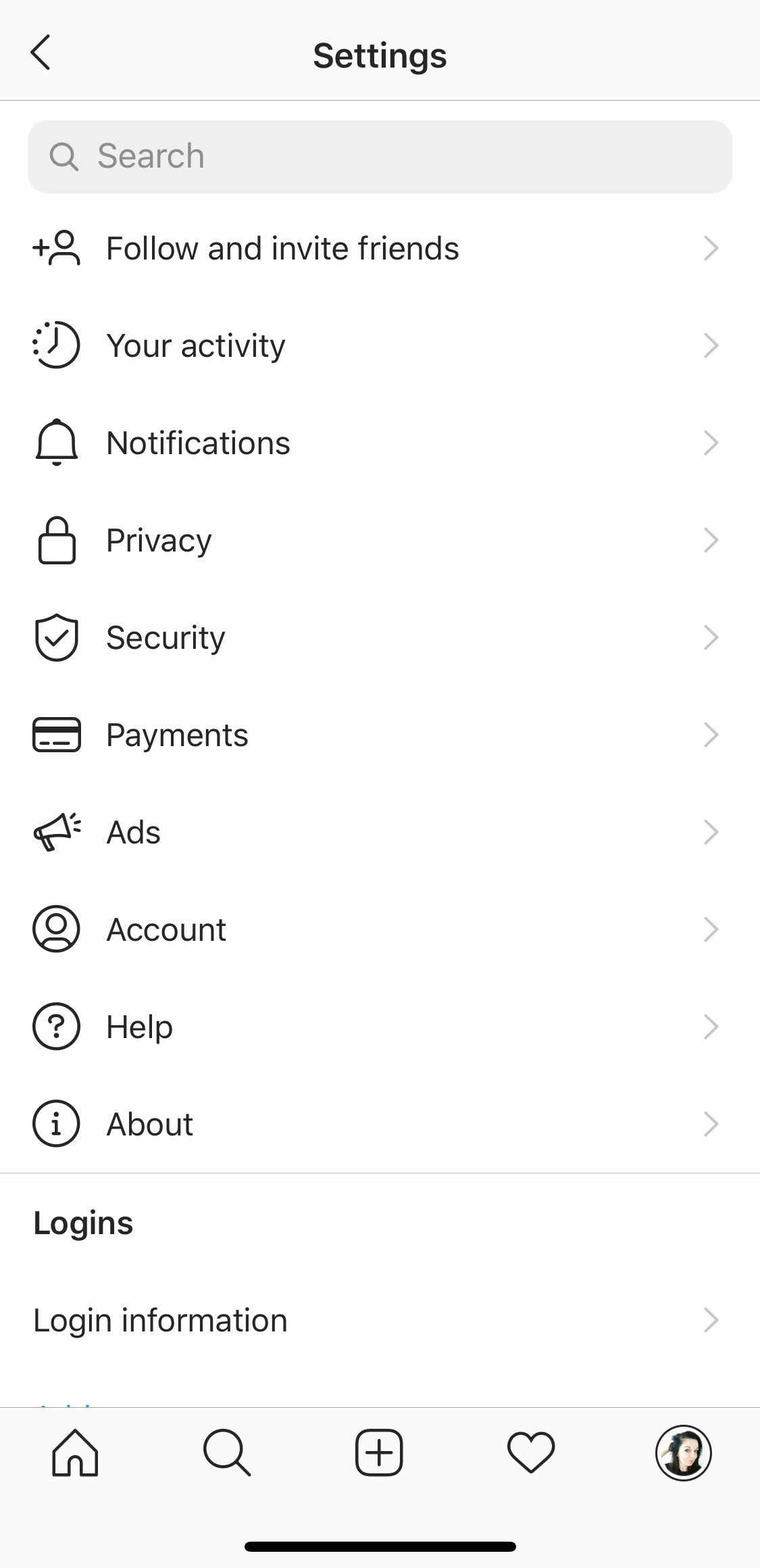Go back from Settings
The height and width of the screenshot is (1568, 760).
click(41, 53)
